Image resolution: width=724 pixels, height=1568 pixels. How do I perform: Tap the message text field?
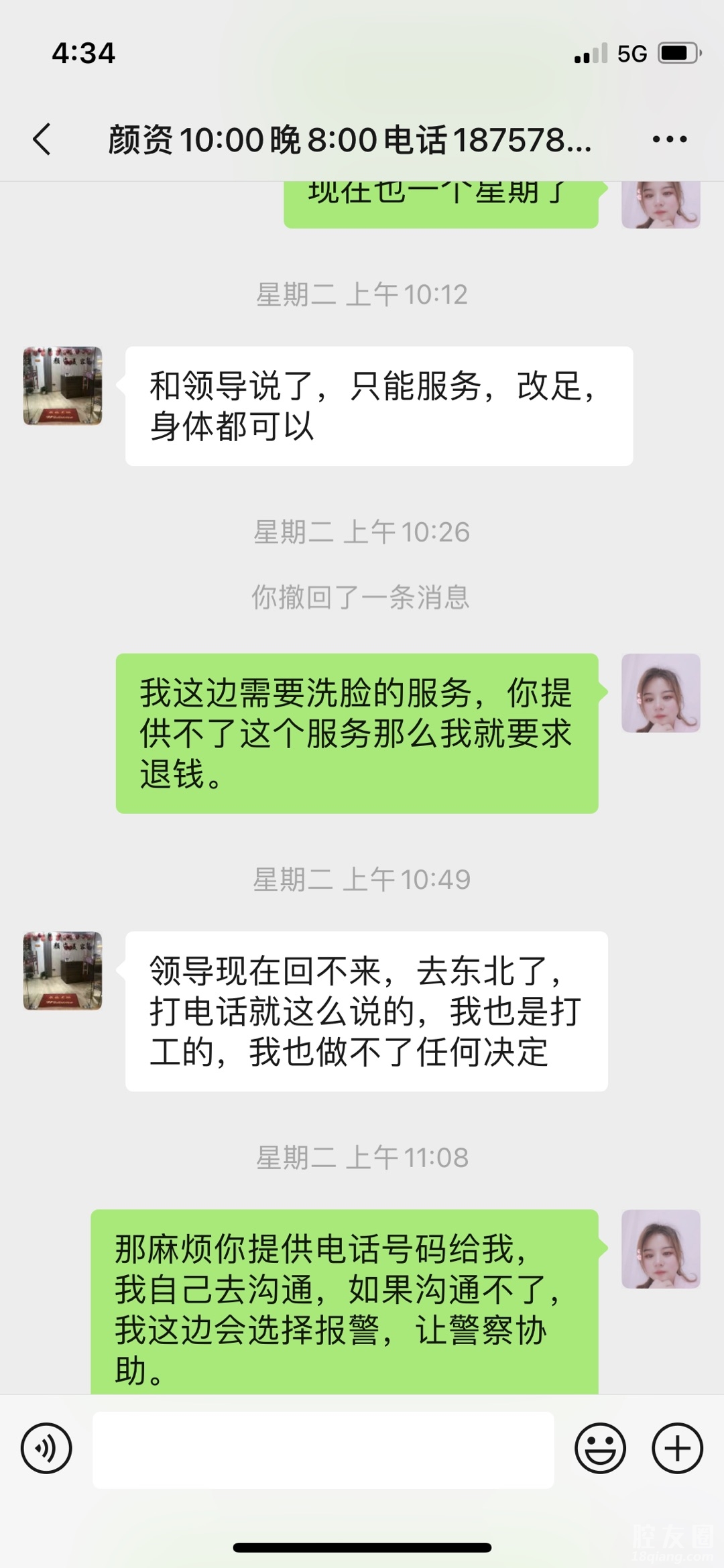tap(323, 1449)
